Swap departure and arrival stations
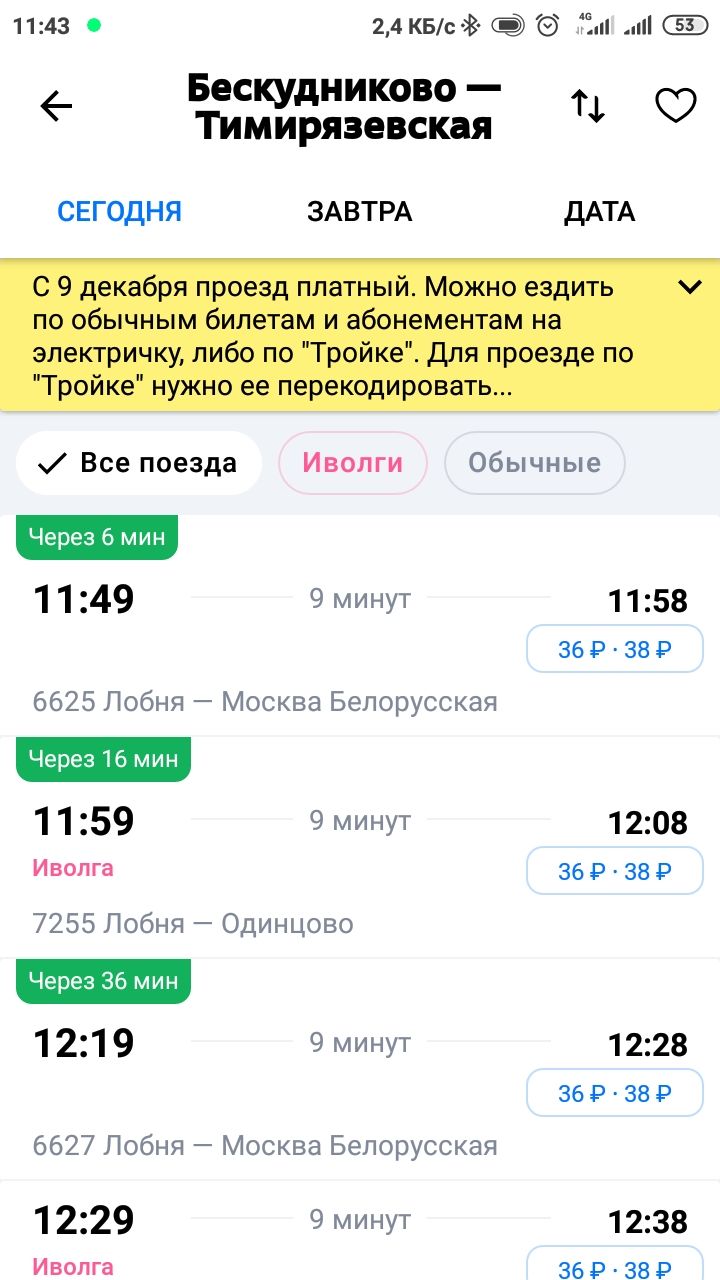 pos(588,106)
